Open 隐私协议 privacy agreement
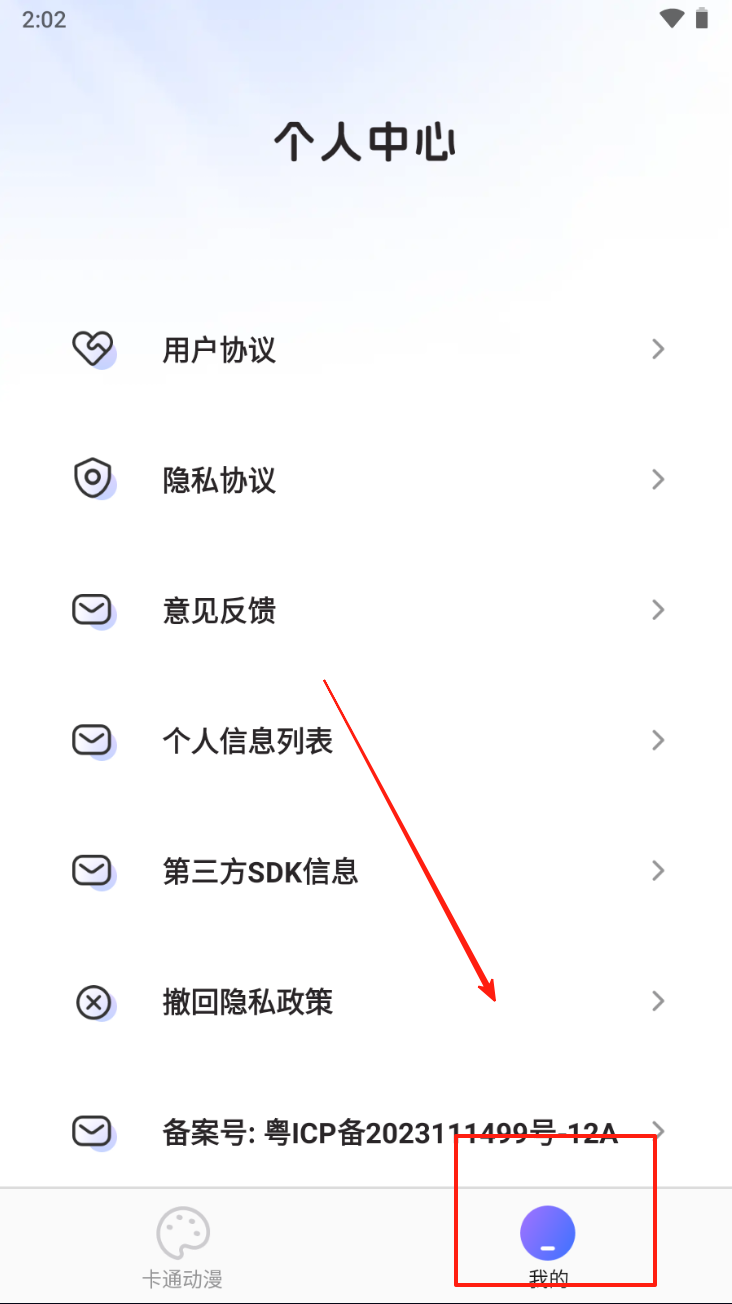Viewport: 732px width, 1304px height. pos(366,480)
